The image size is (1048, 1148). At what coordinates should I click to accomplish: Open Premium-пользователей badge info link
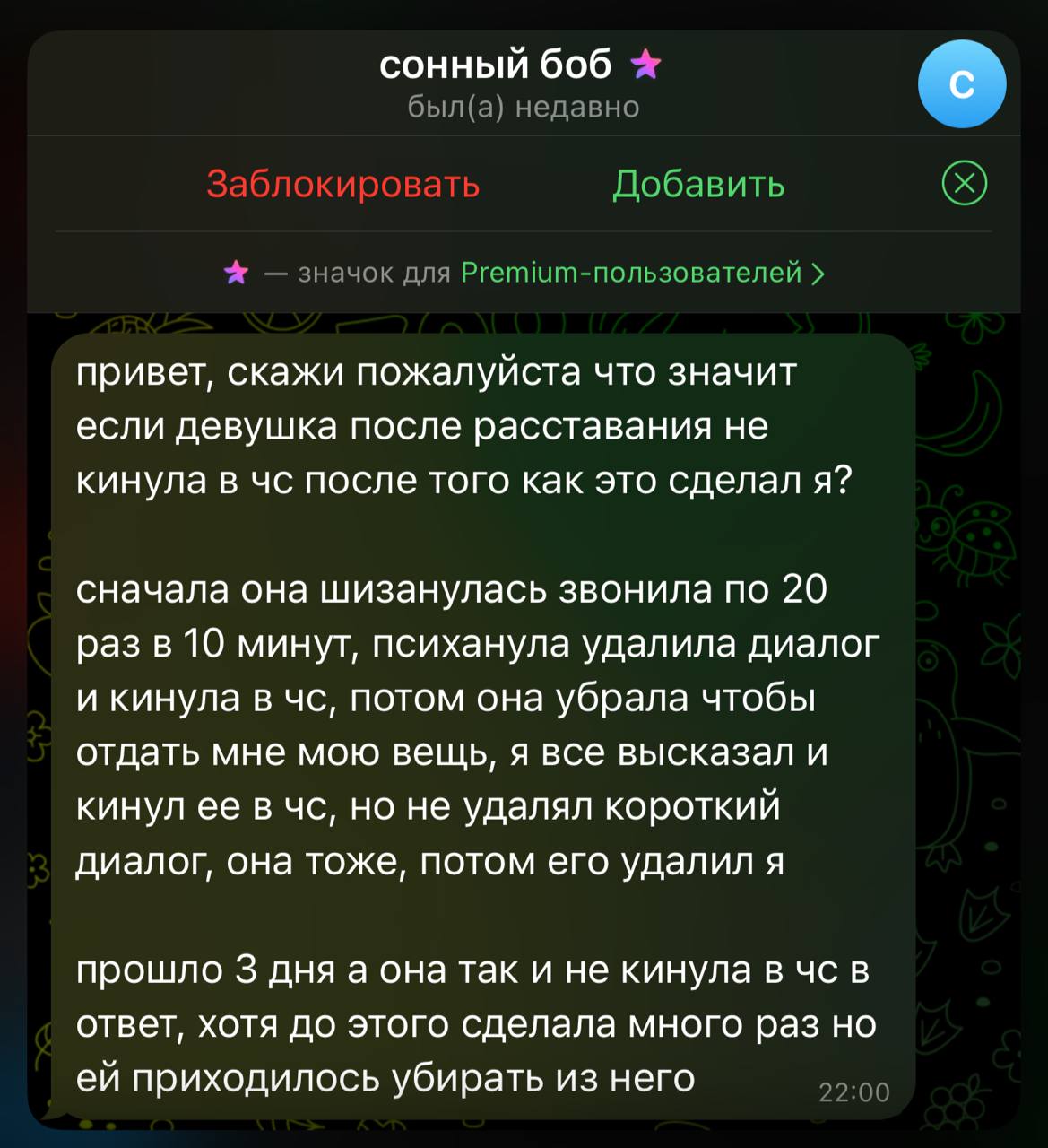pos(641,273)
